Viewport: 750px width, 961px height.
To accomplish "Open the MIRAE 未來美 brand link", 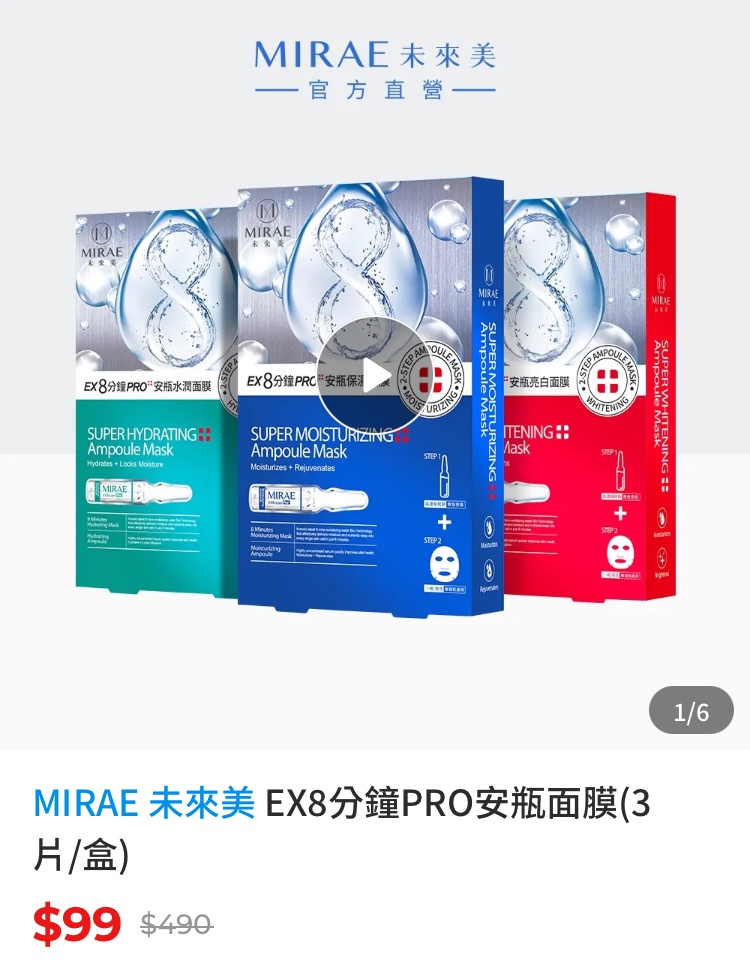I will [x=144, y=802].
